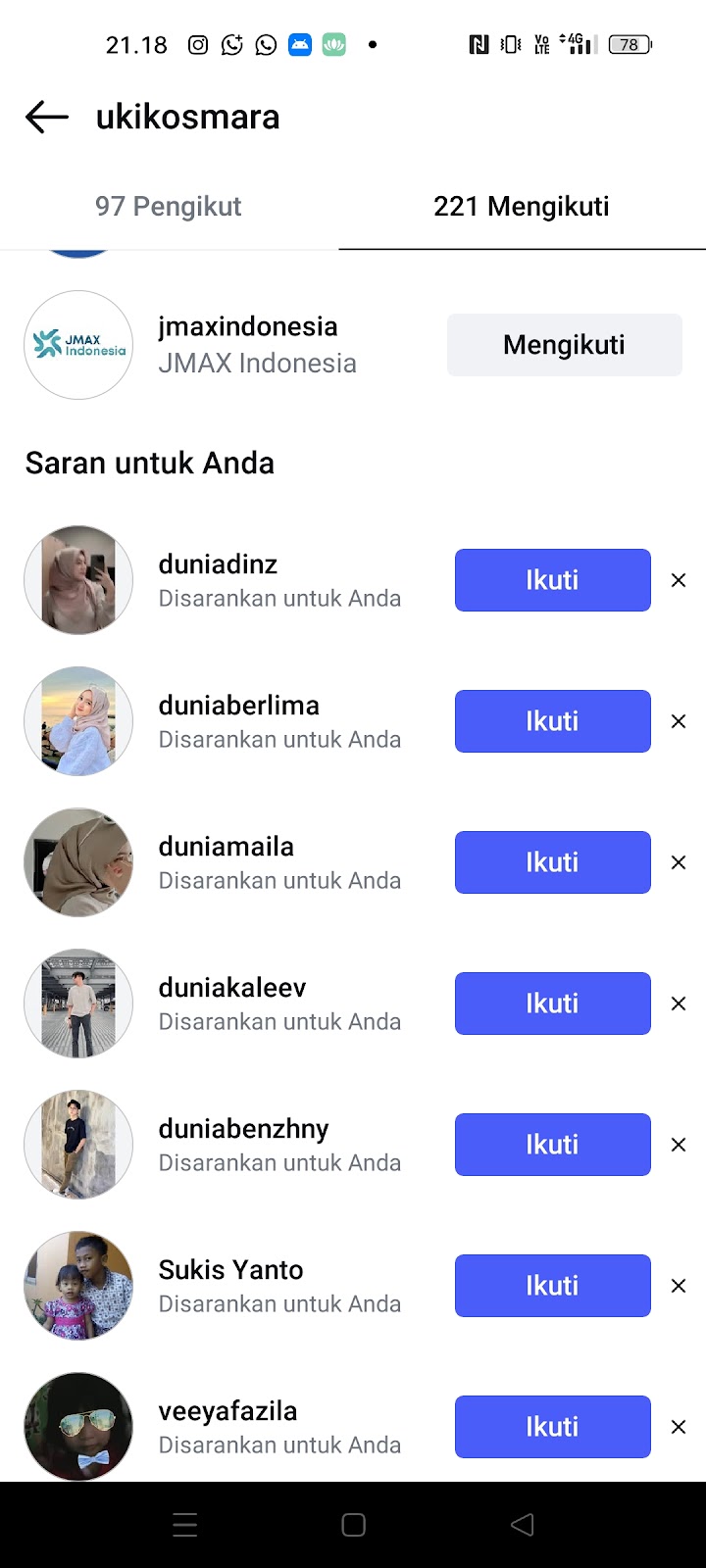Follow duniadinz with the Ikuti button

pyautogui.click(x=552, y=580)
